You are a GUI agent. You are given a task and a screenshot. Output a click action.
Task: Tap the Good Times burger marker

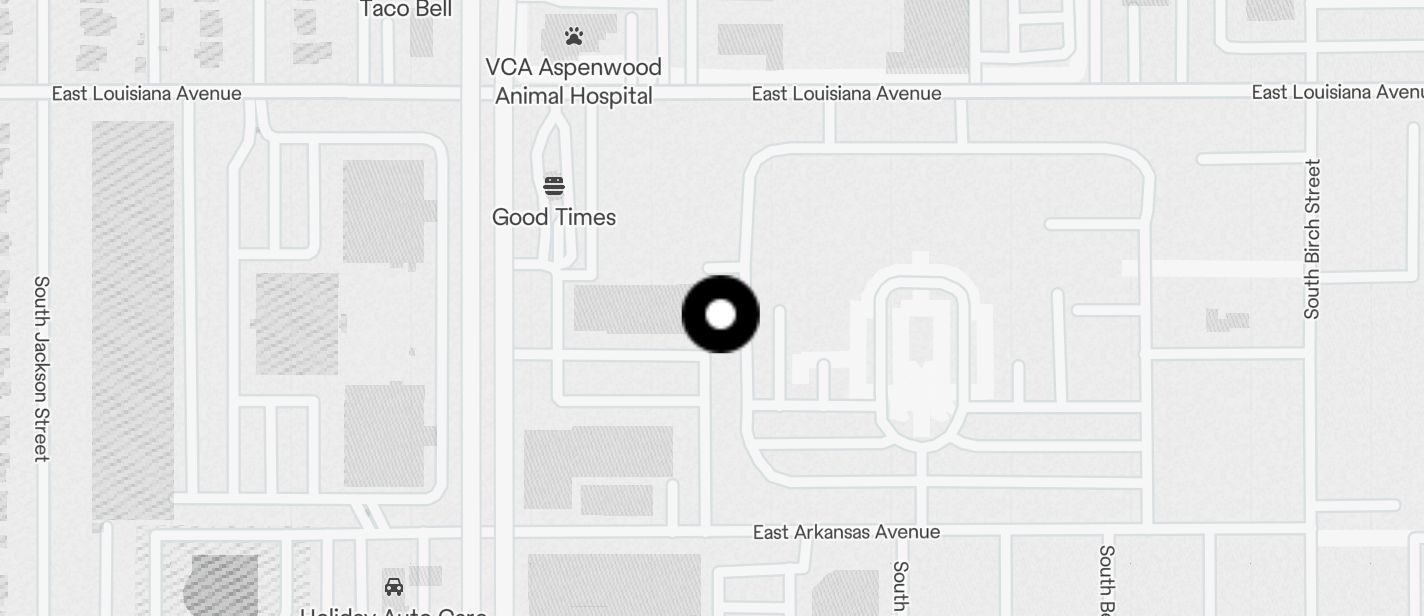(x=554, y=186)
